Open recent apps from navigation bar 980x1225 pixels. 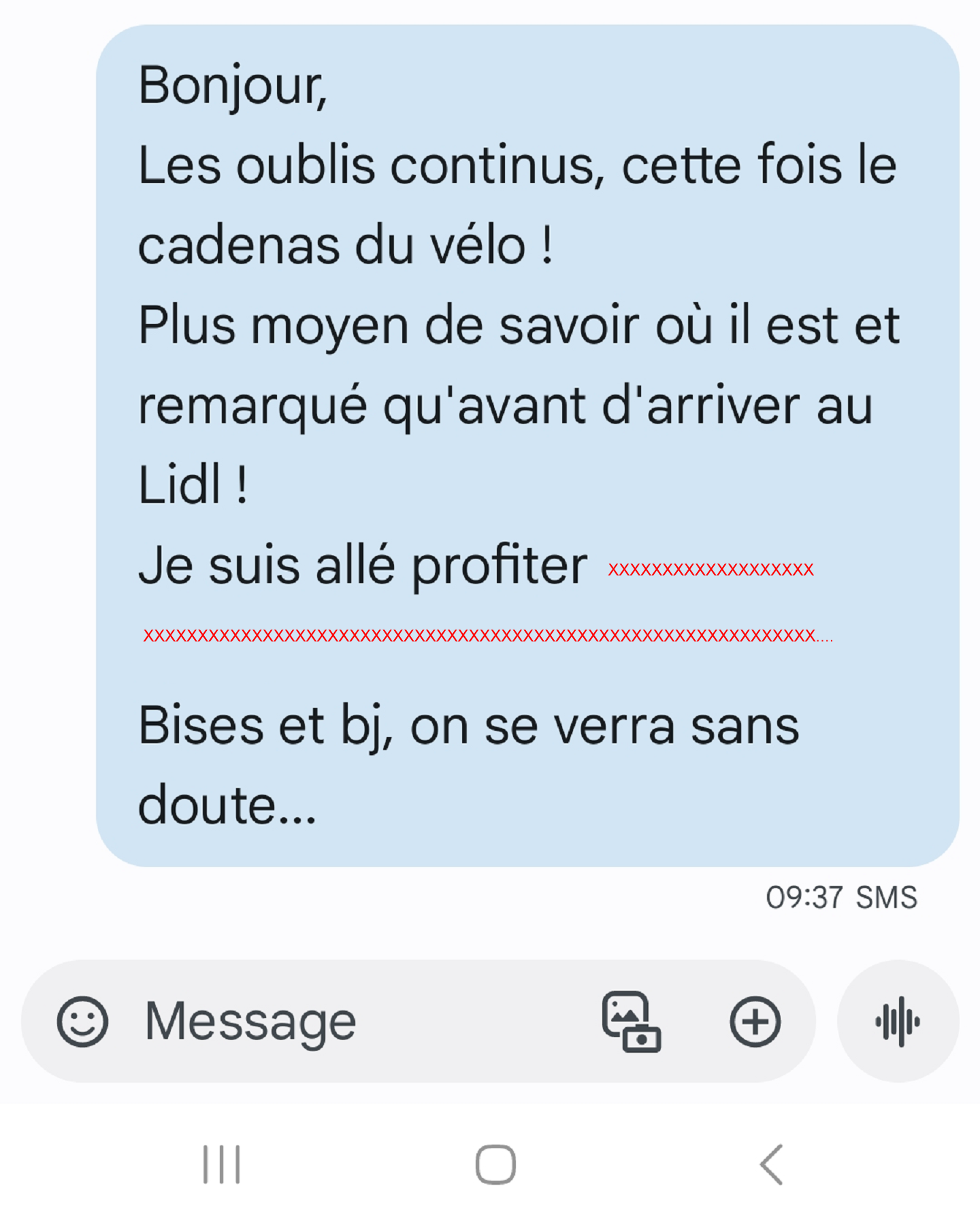(x=222, y=1164)
